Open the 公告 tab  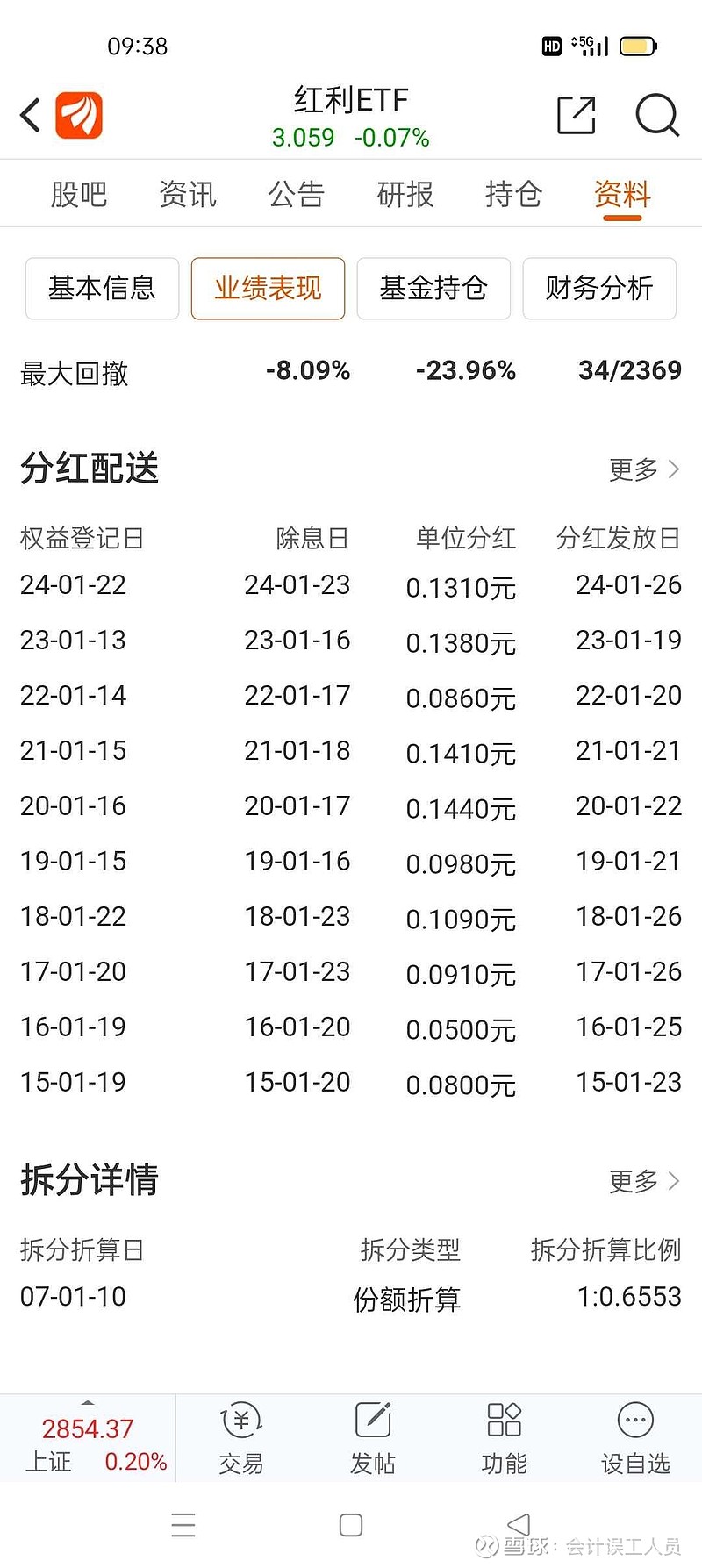tap(297, 194)
